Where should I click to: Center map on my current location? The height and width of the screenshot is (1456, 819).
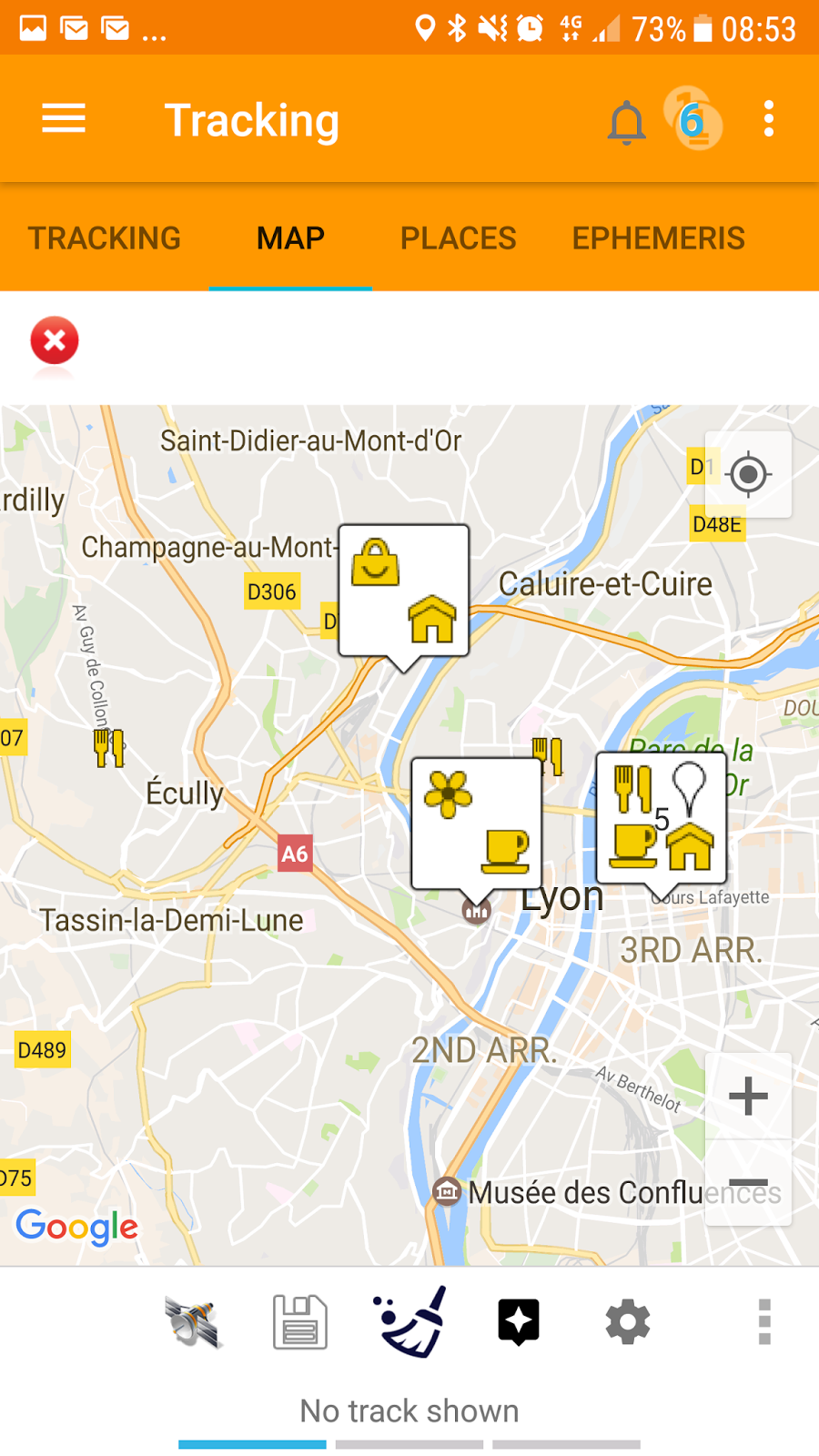(748, 474)
